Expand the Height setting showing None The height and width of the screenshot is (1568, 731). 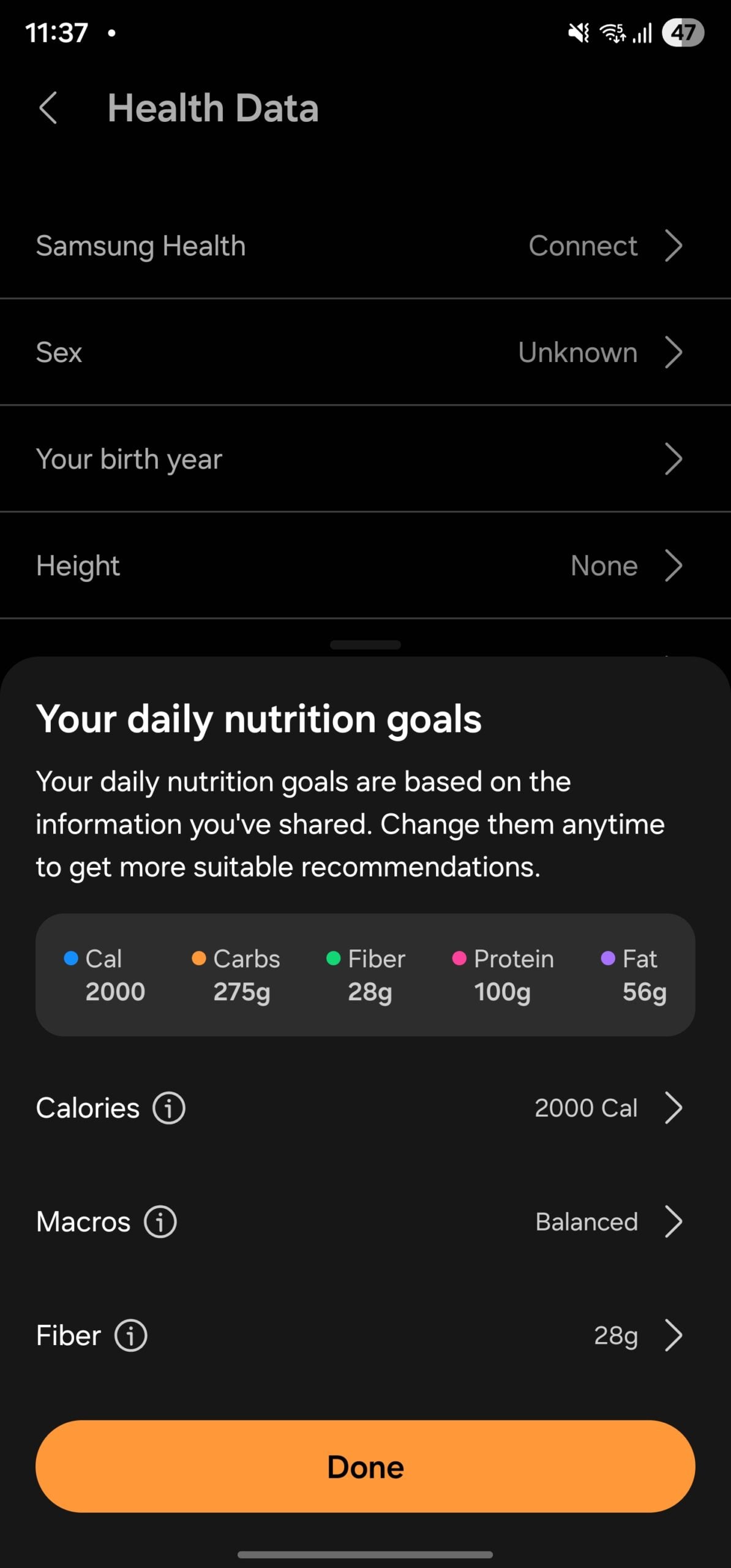pyautogui.click(x=365, y=565)
